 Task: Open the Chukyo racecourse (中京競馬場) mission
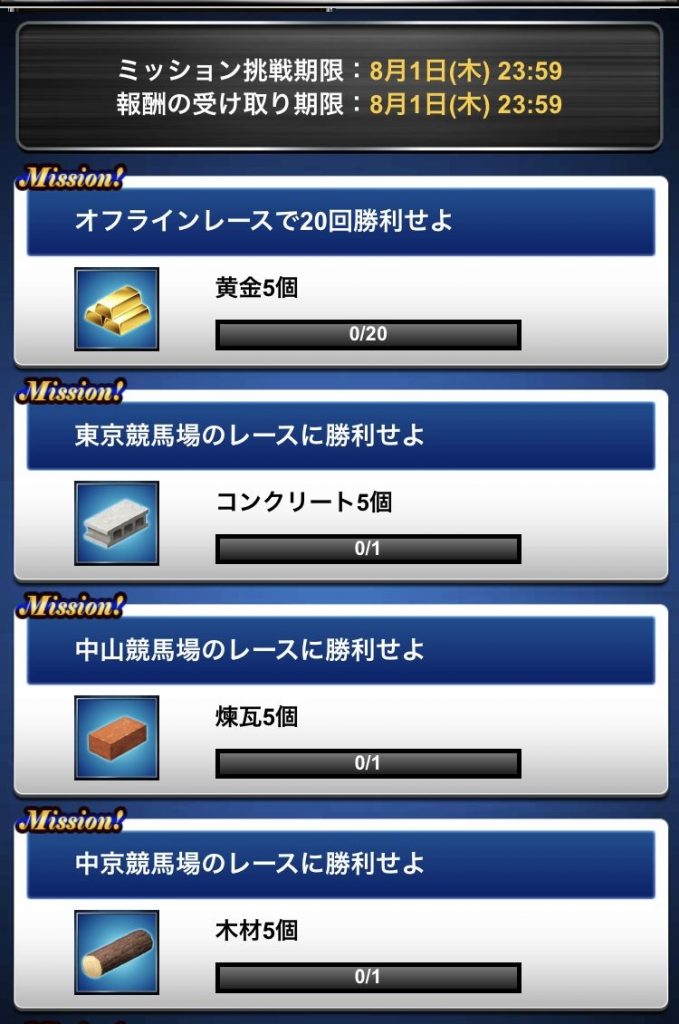click(340, 864)
